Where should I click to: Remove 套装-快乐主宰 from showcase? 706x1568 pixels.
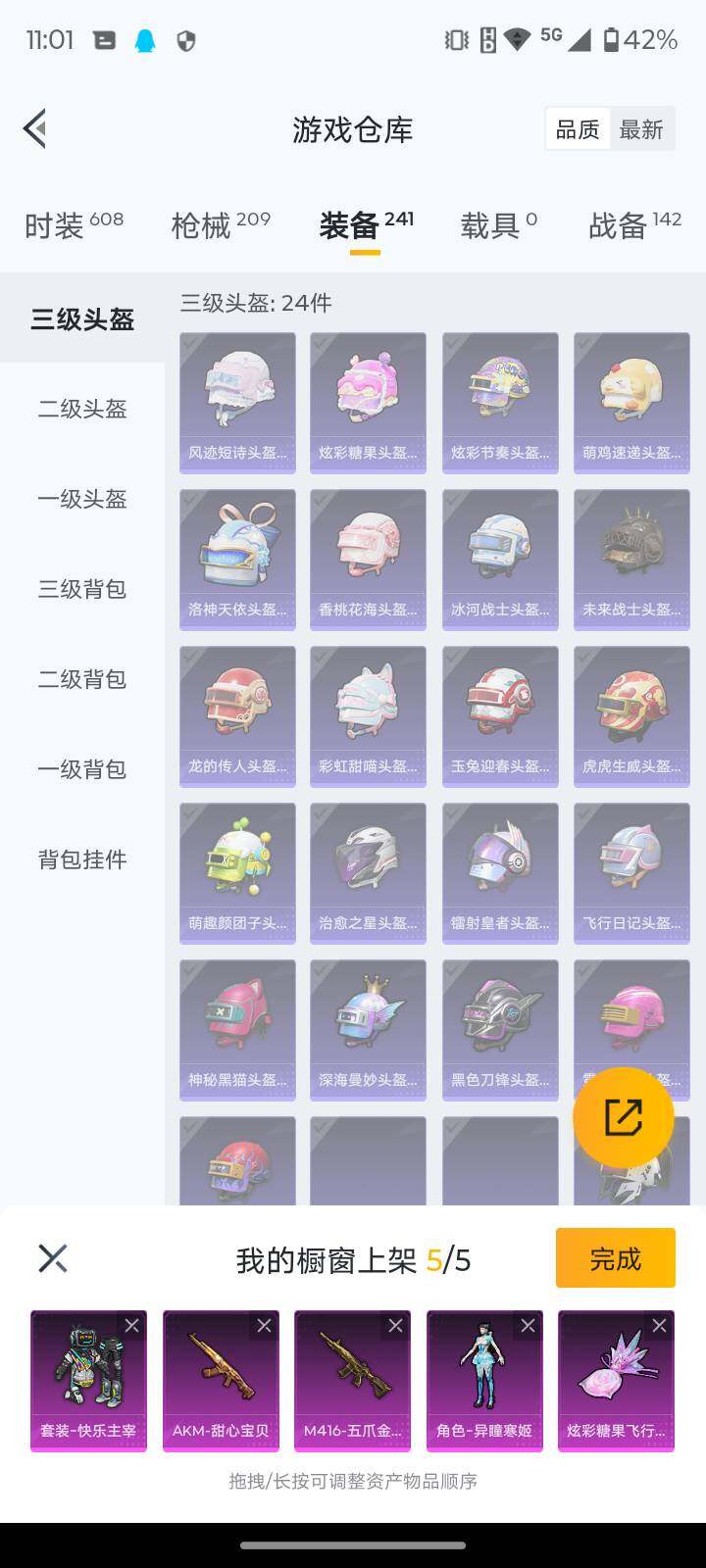pyautogui.click(x=132, y=1326)
